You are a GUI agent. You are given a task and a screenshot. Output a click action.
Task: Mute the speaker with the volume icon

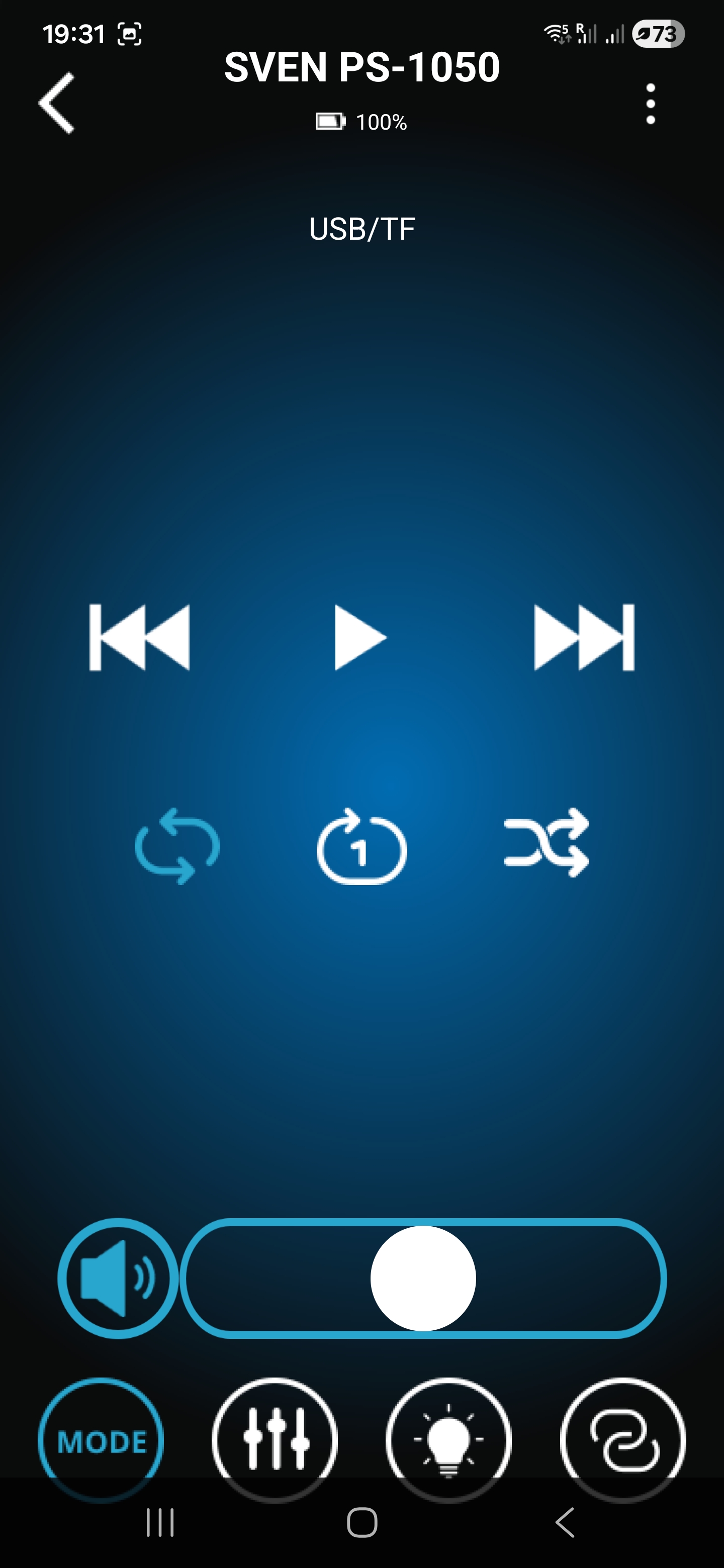118,1278
